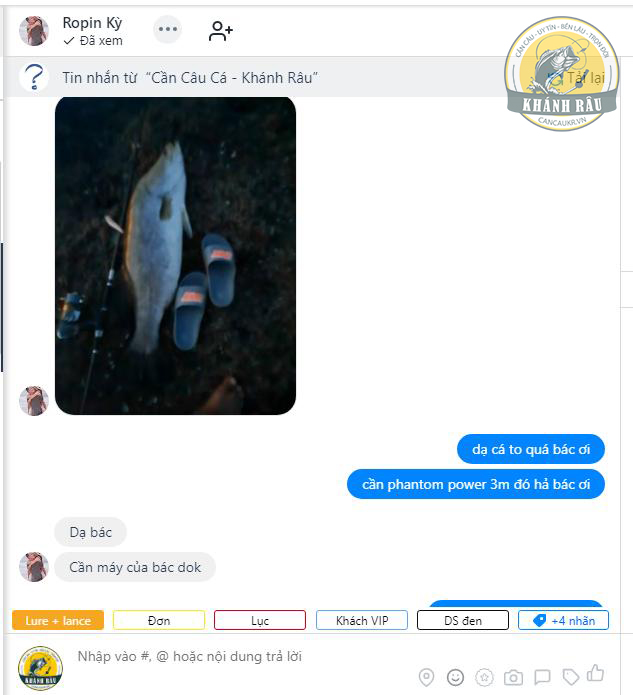View the fish photo message

pos(175,255)
